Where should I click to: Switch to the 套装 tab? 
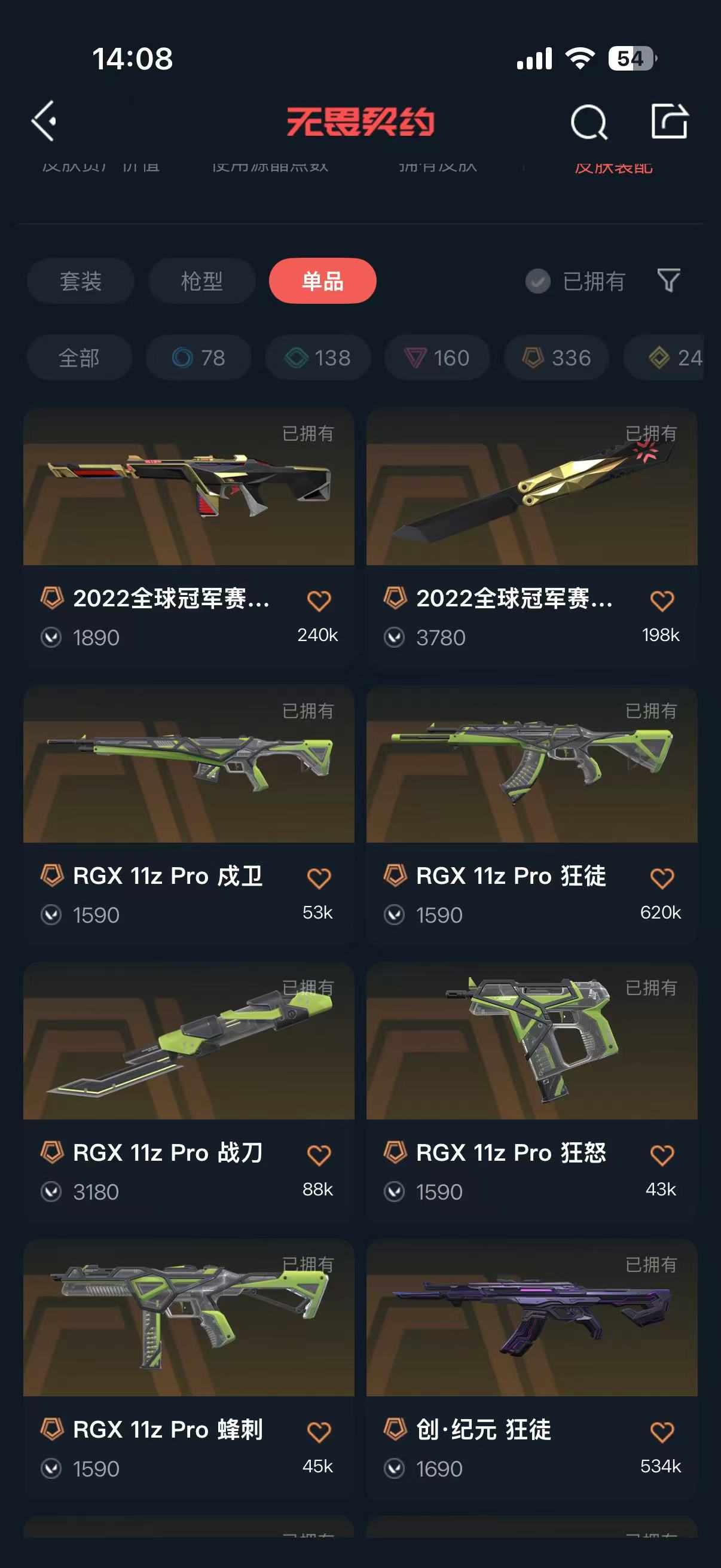[80, 281]
